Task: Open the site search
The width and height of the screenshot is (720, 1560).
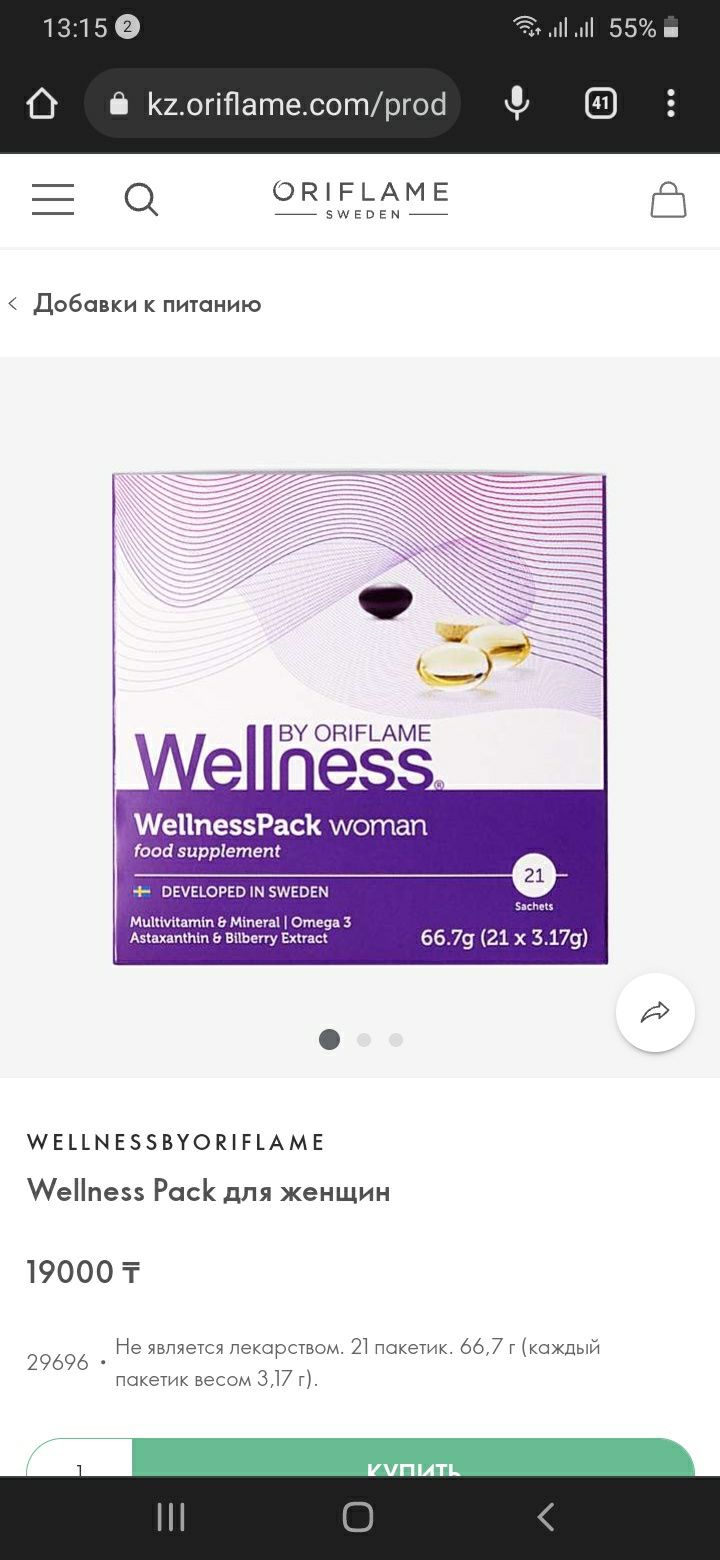Action: point(141,200)
